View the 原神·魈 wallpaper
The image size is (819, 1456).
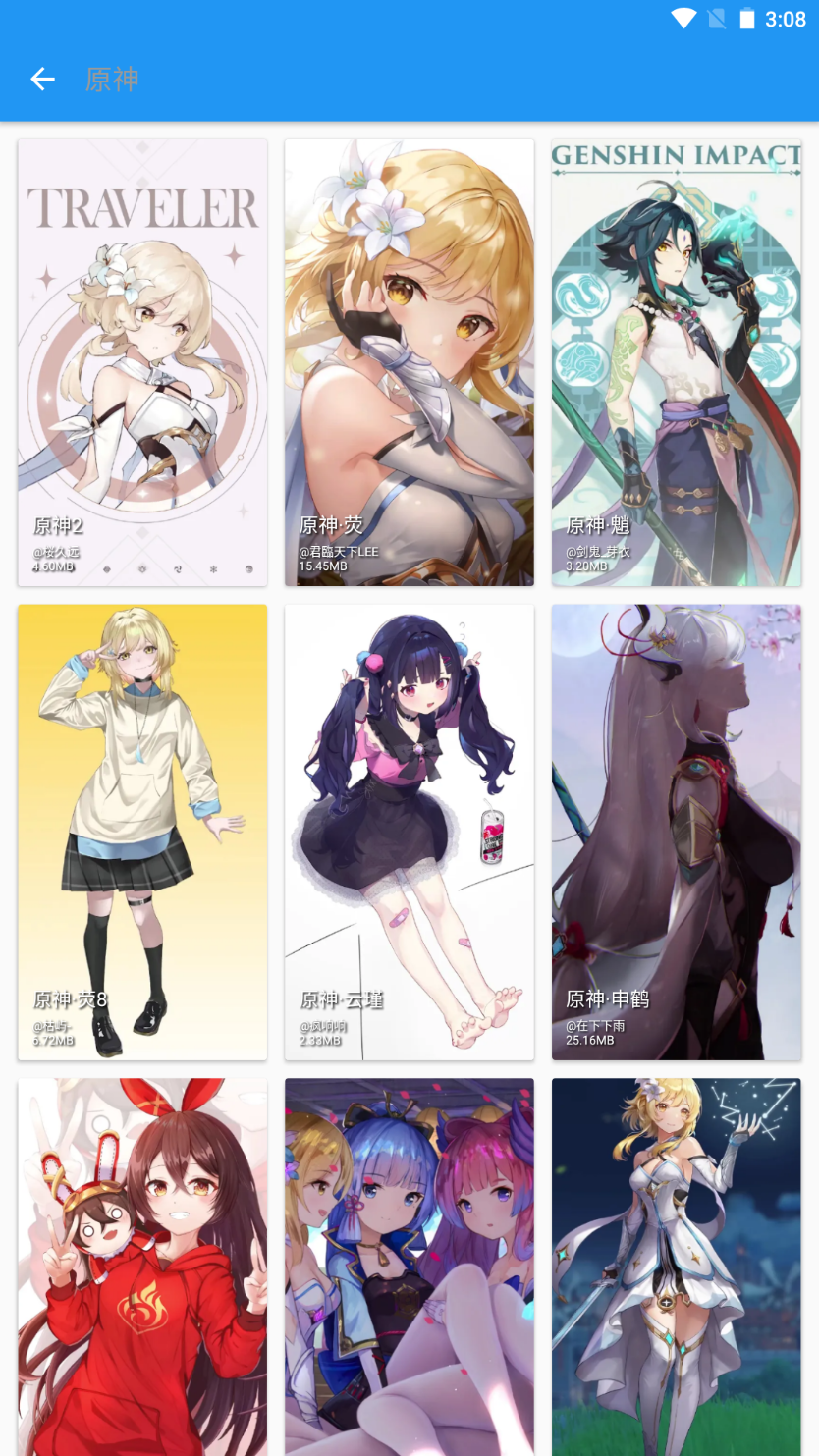point(677,362)
